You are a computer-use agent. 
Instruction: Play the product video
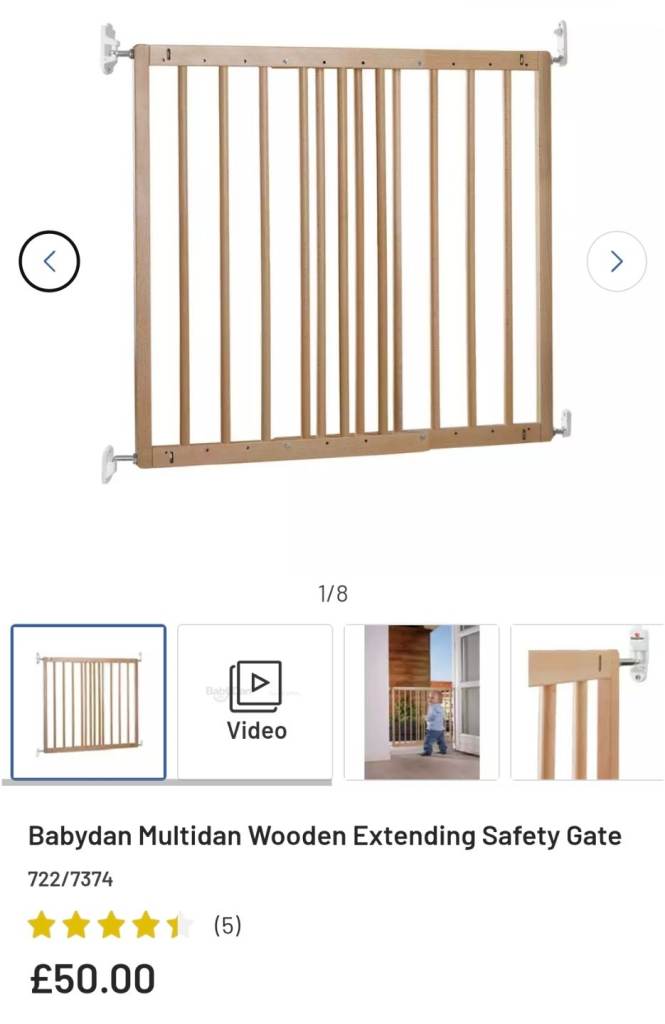tap(256, 702)
